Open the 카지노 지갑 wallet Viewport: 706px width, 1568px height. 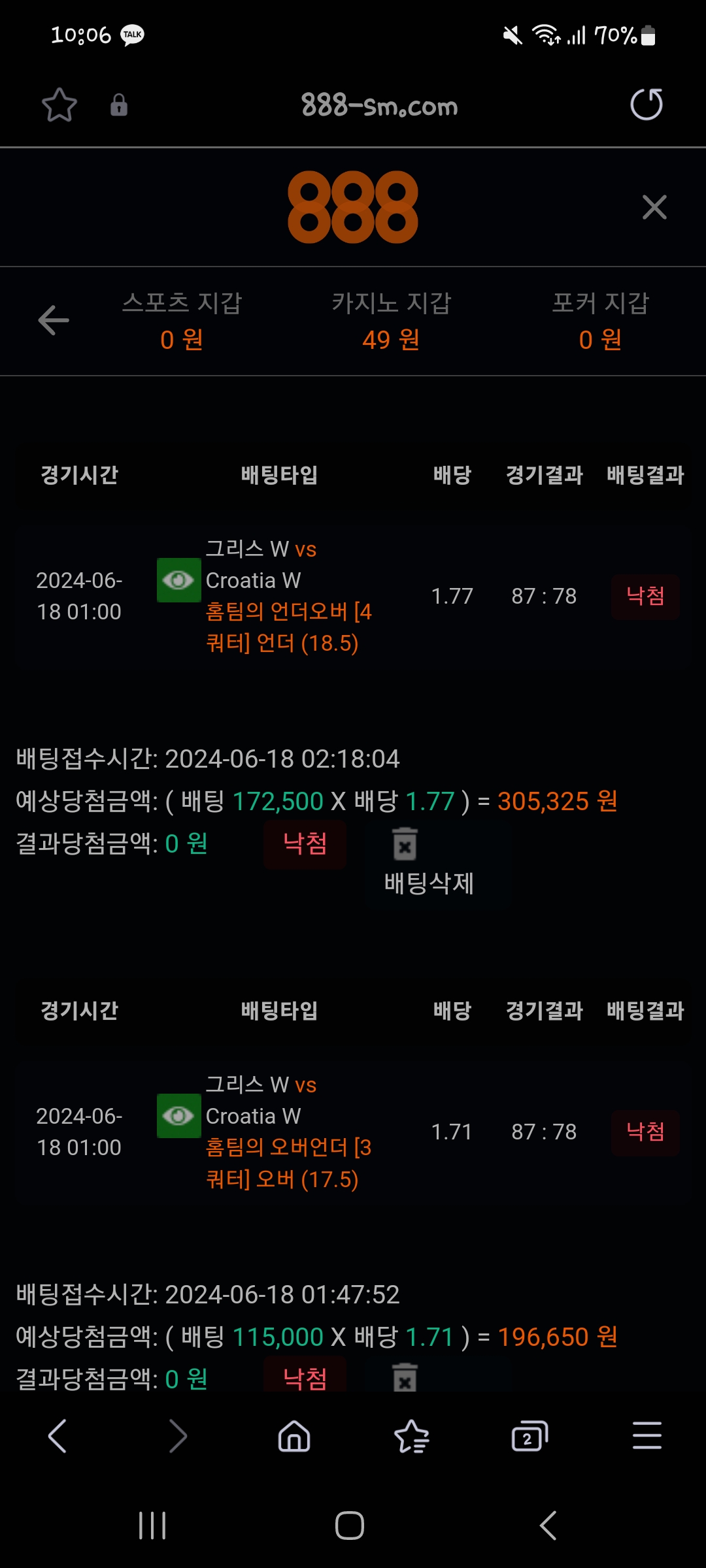coord(391,321)
